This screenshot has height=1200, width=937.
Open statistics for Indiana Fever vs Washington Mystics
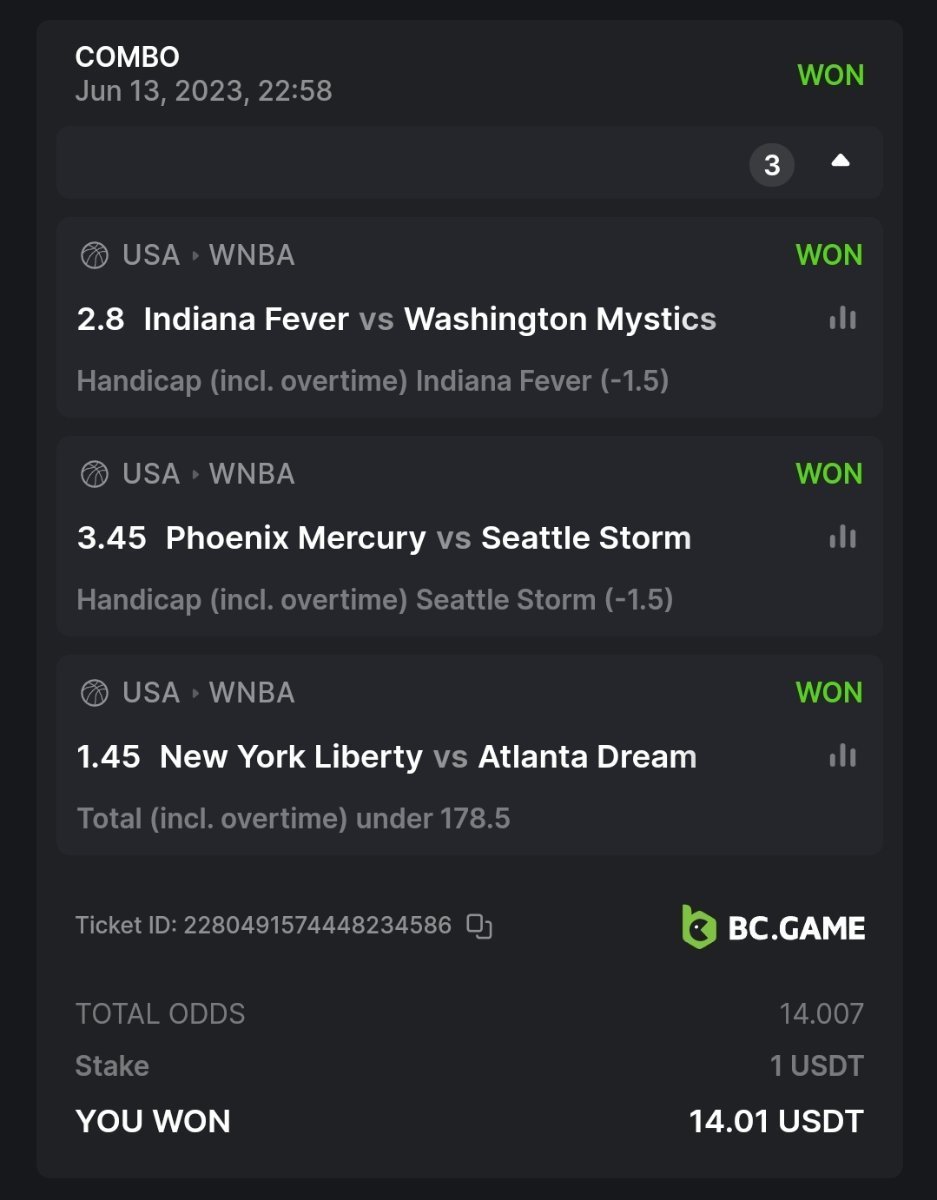coord(842,318)
